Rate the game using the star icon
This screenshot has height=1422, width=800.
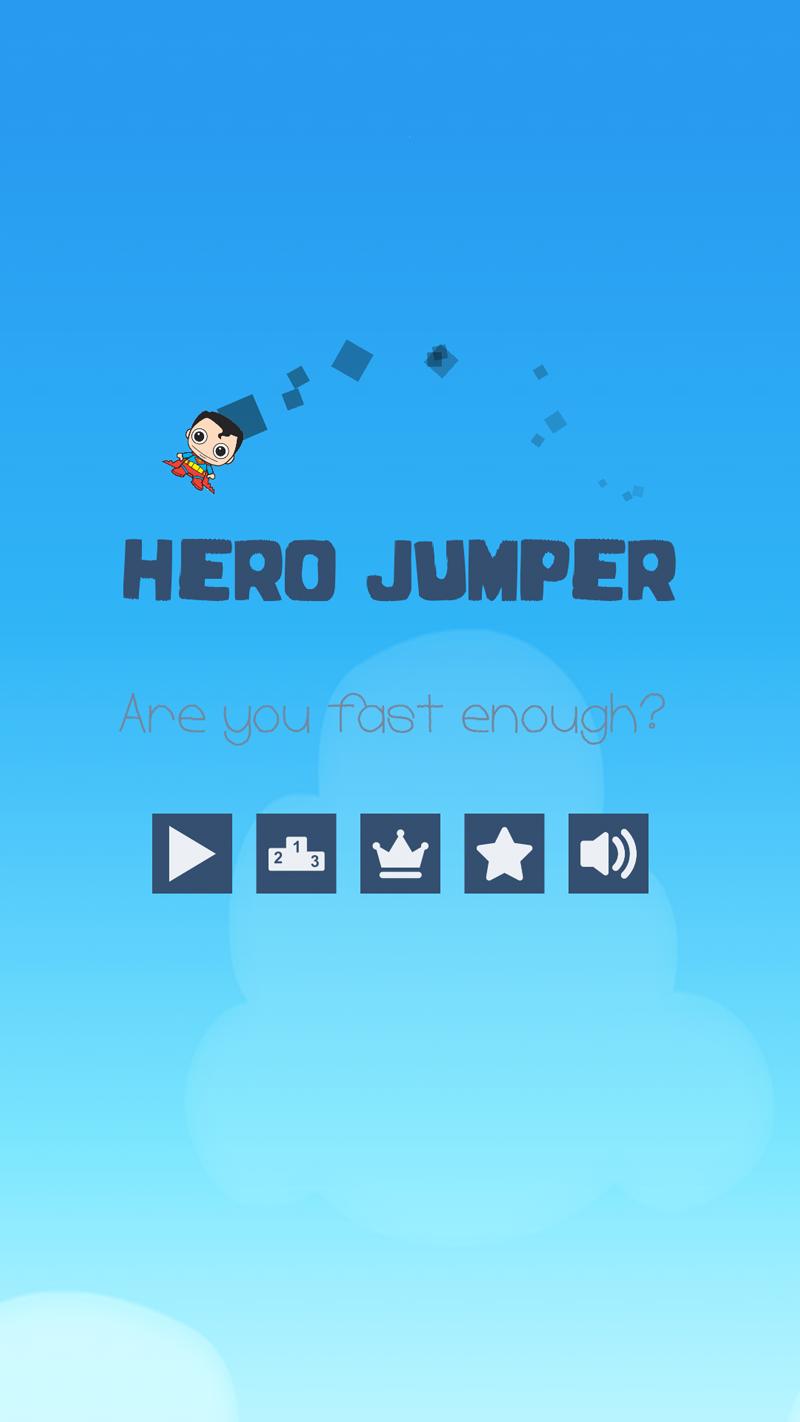504,853
